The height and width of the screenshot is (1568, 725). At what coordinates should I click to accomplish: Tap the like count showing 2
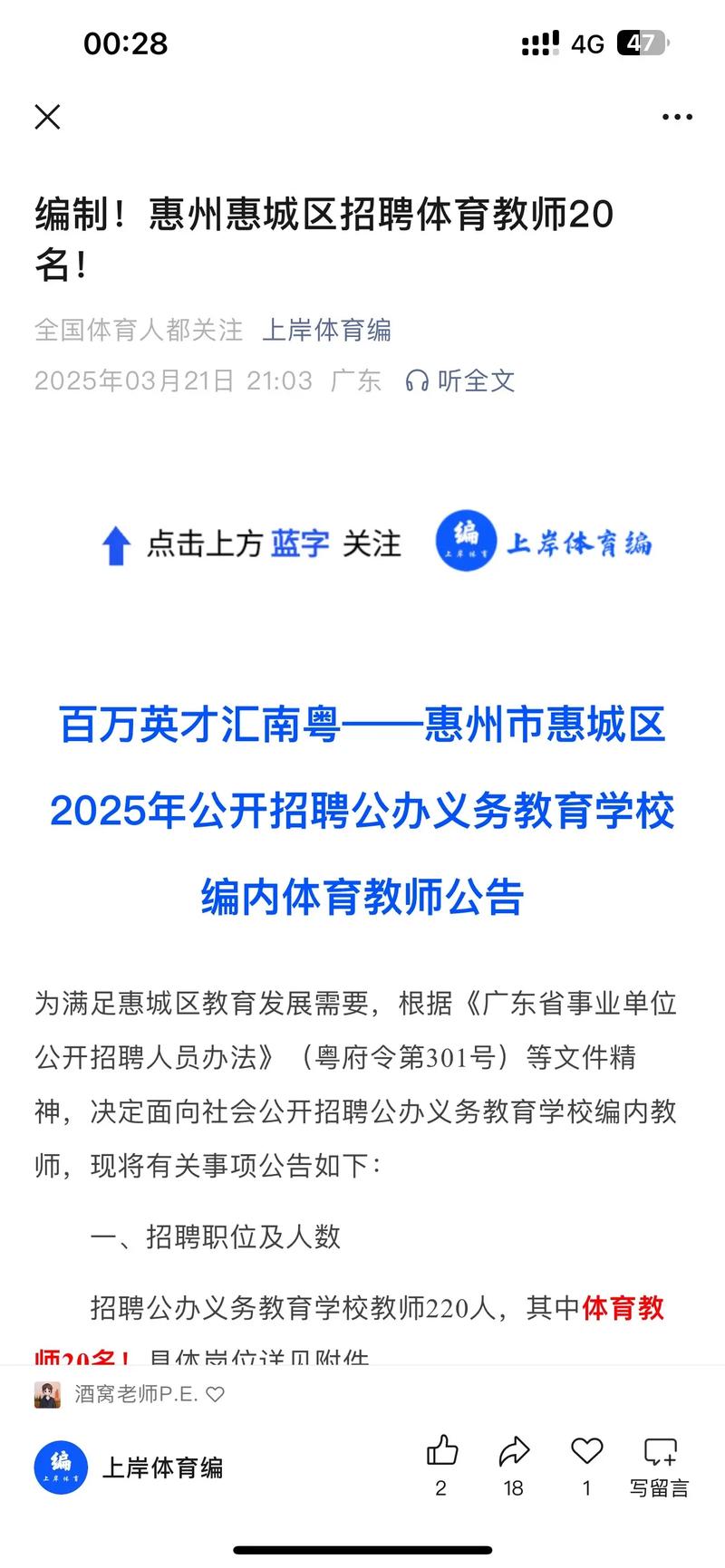[441, 1488]
